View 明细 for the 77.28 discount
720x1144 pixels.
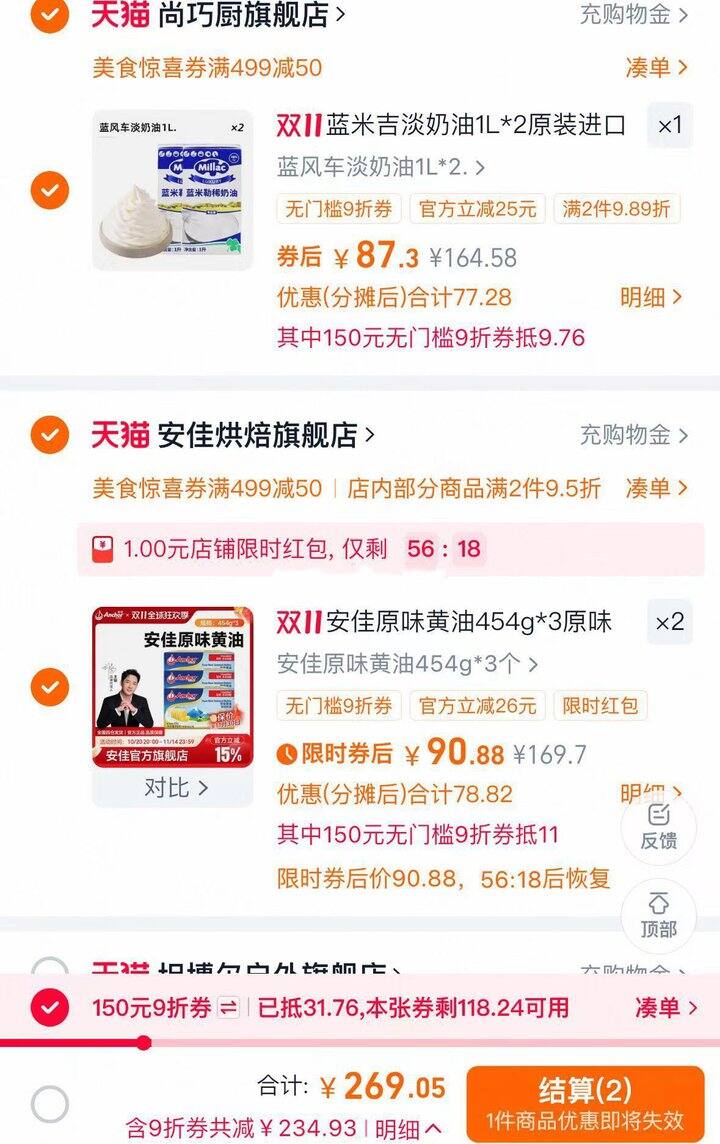click(651, 297)
